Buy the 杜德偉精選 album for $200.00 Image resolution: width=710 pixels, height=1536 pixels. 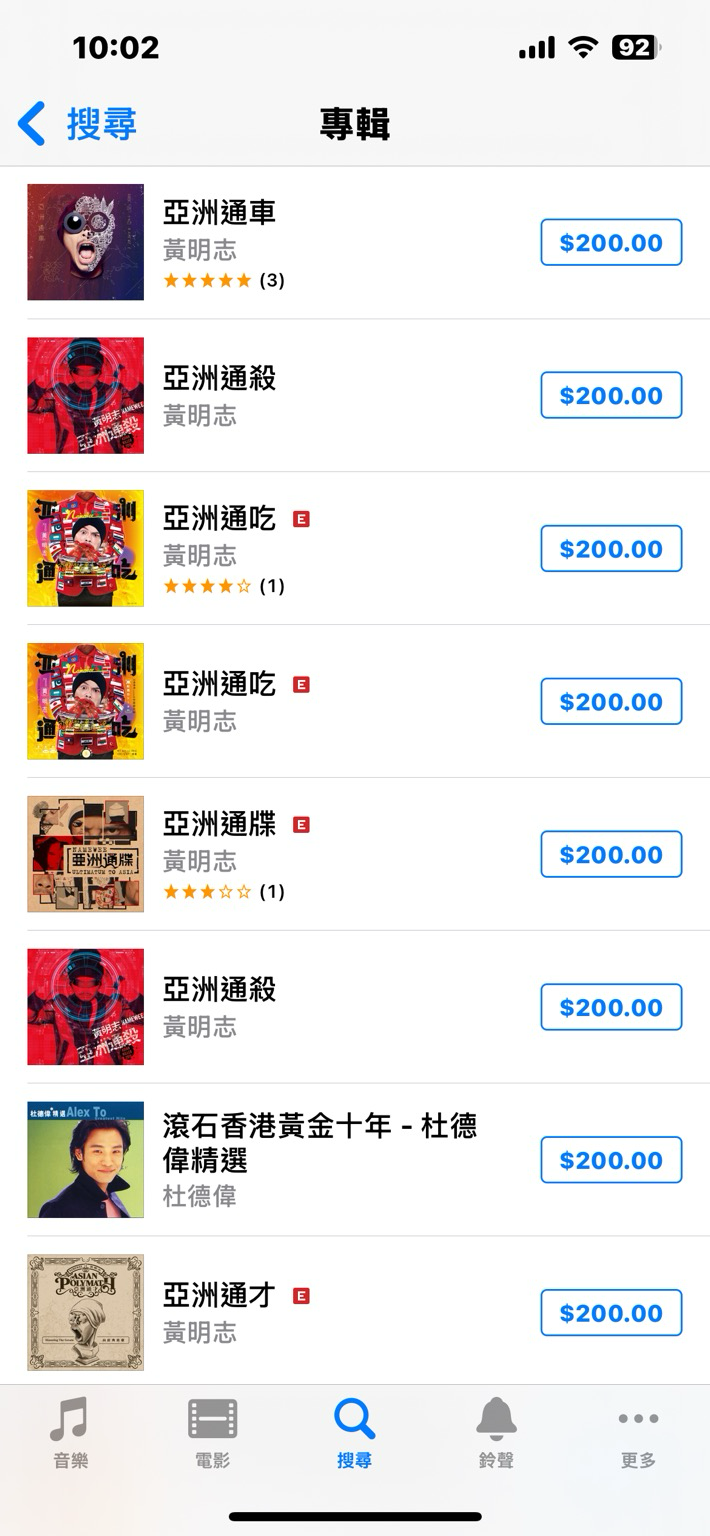611,1160
